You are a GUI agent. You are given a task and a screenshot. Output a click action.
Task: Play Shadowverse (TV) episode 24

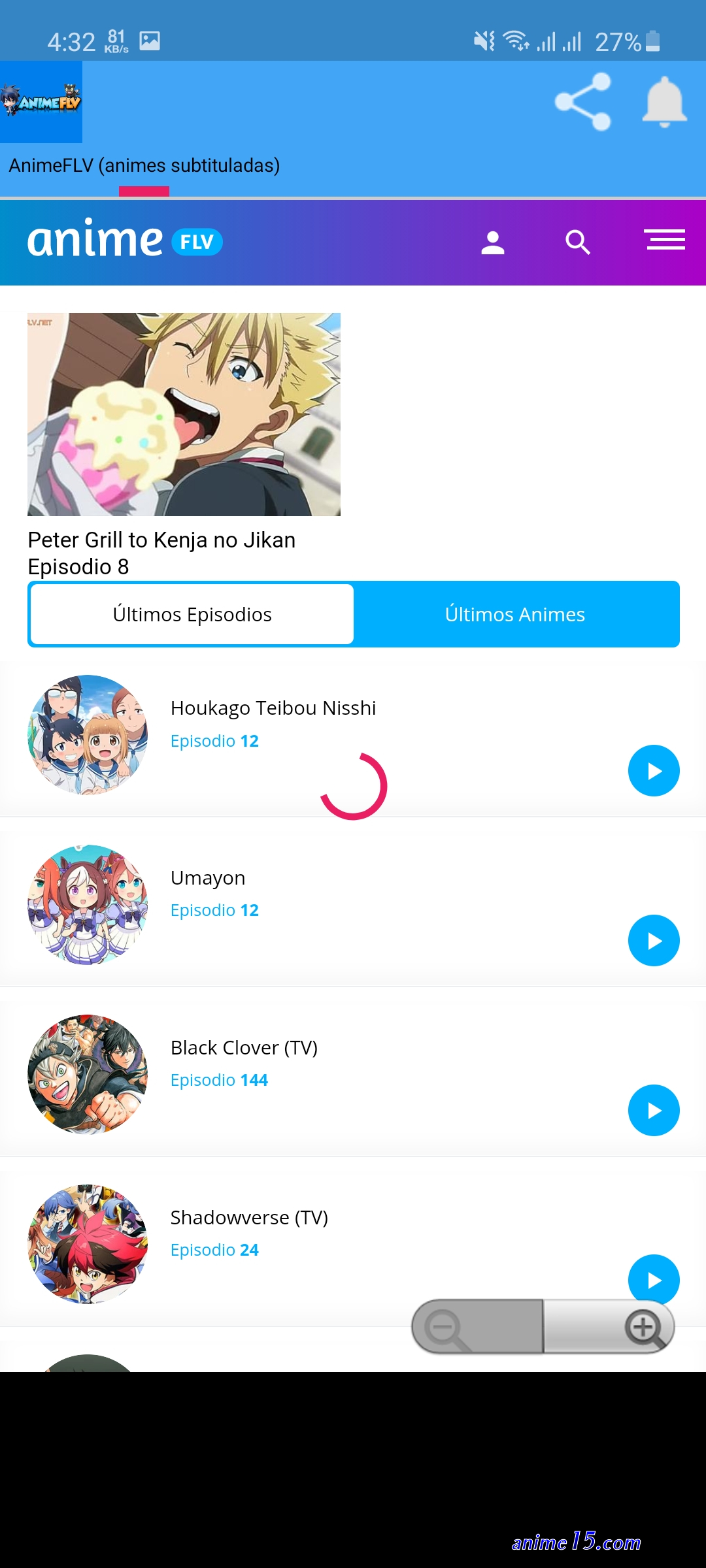[654, 1279]
